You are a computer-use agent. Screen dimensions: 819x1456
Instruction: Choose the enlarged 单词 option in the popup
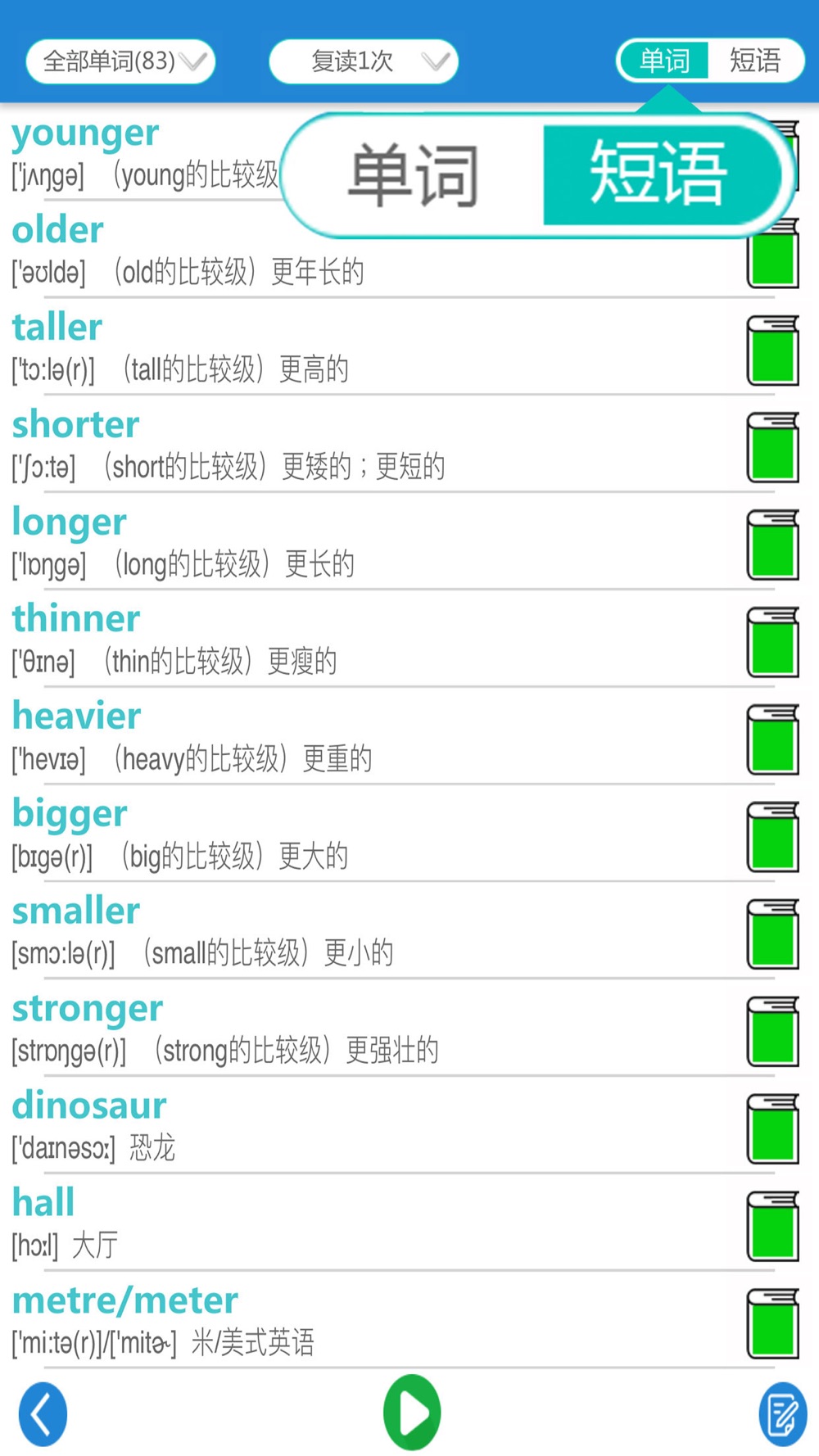pyautogui.click(x=414, y=174)
